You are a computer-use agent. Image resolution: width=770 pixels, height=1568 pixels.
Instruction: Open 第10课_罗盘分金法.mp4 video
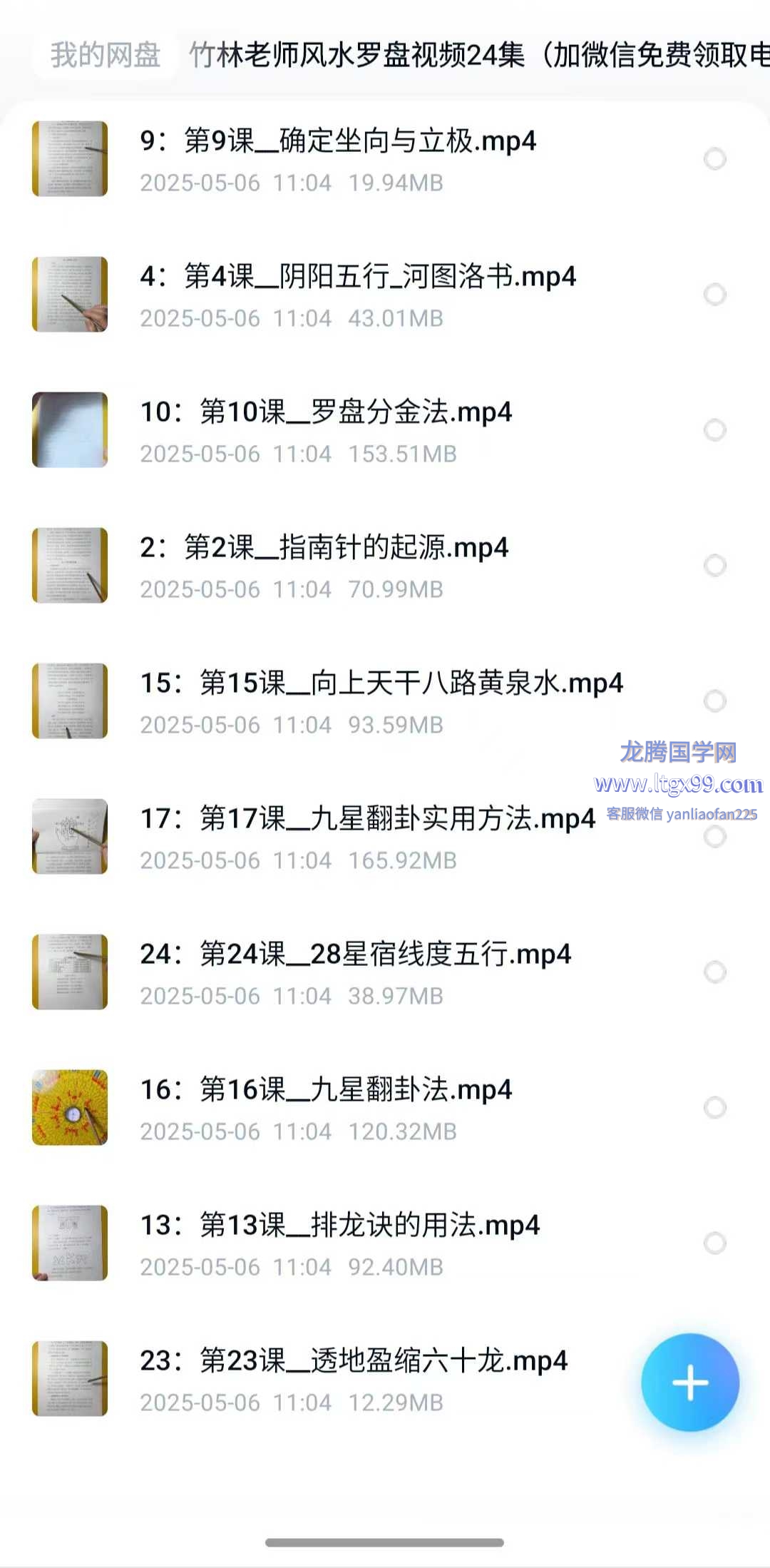coord(326,412)
